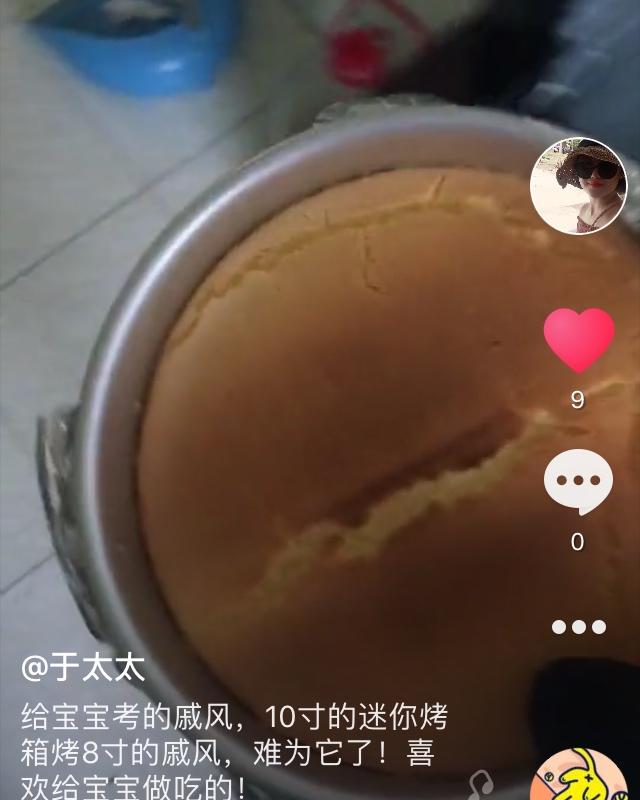Open the three-dot more options

pyautogui.click(x=578, y=627)
